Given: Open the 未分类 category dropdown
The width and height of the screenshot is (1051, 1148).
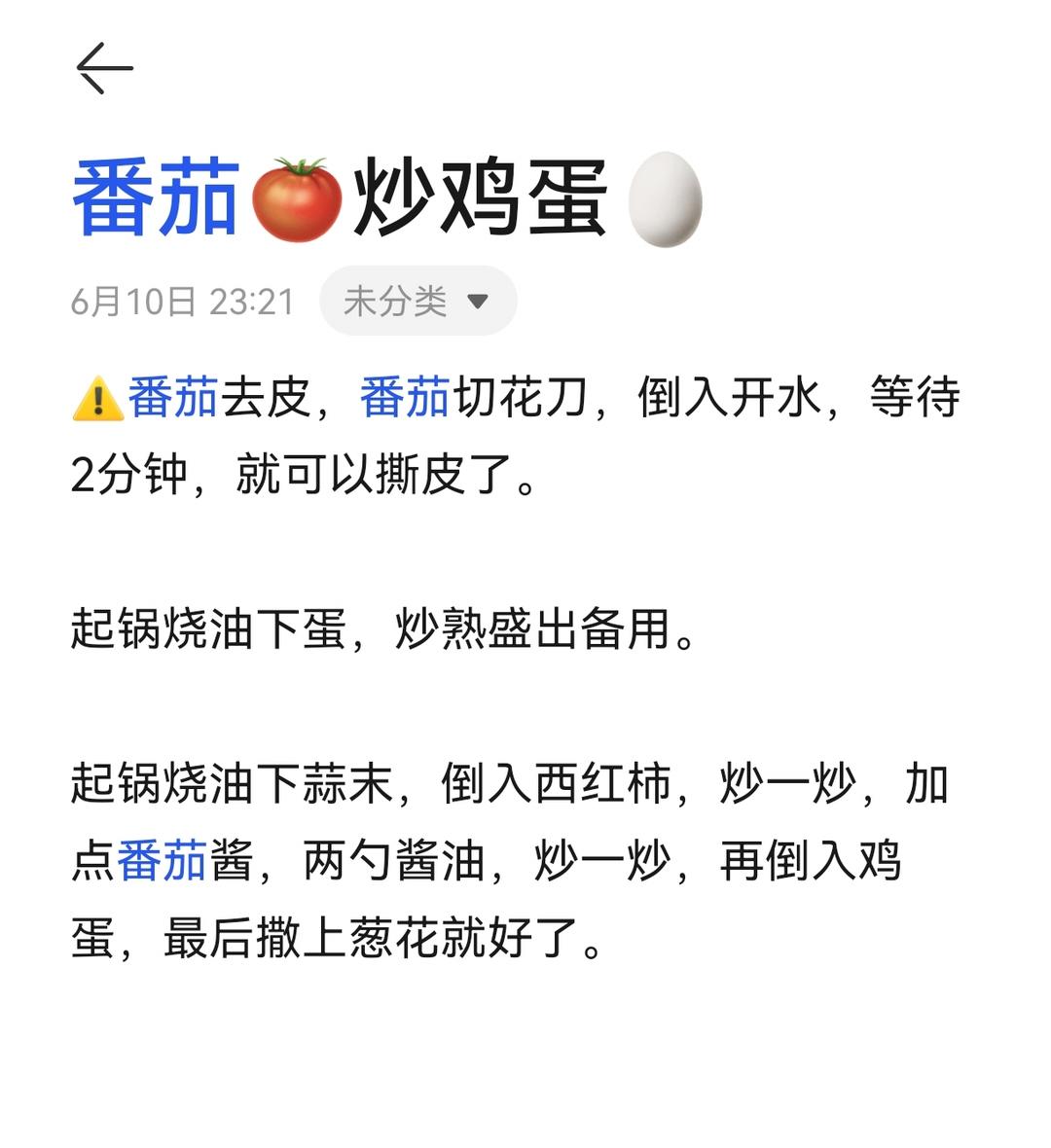Looking at the screenshot, I should (417, 301).
